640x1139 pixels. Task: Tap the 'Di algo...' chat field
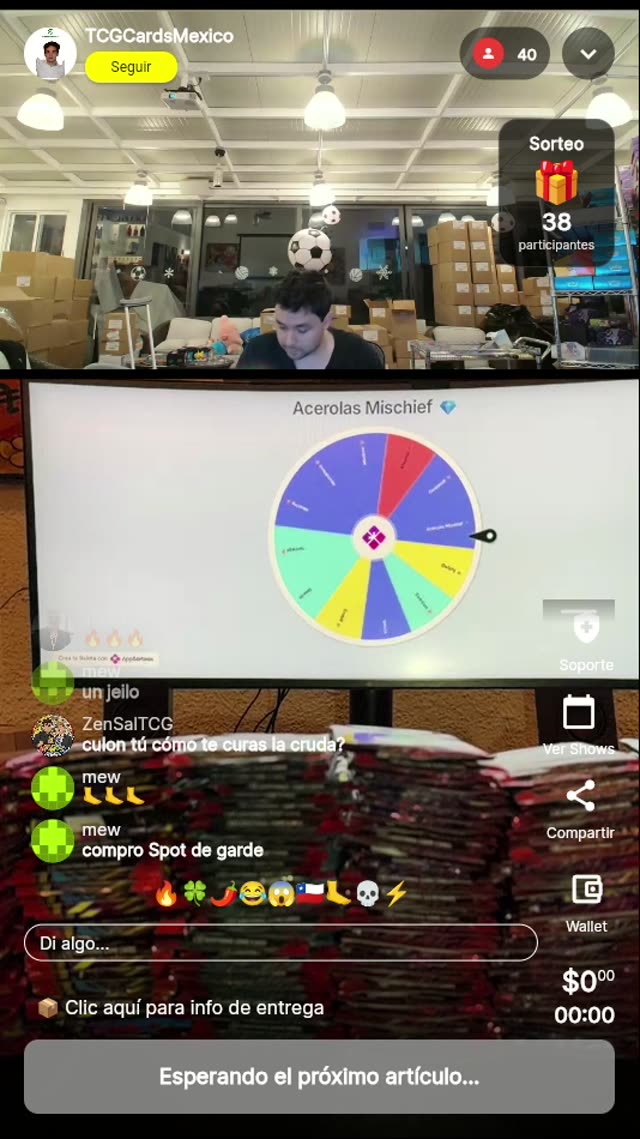pos(280,943)
